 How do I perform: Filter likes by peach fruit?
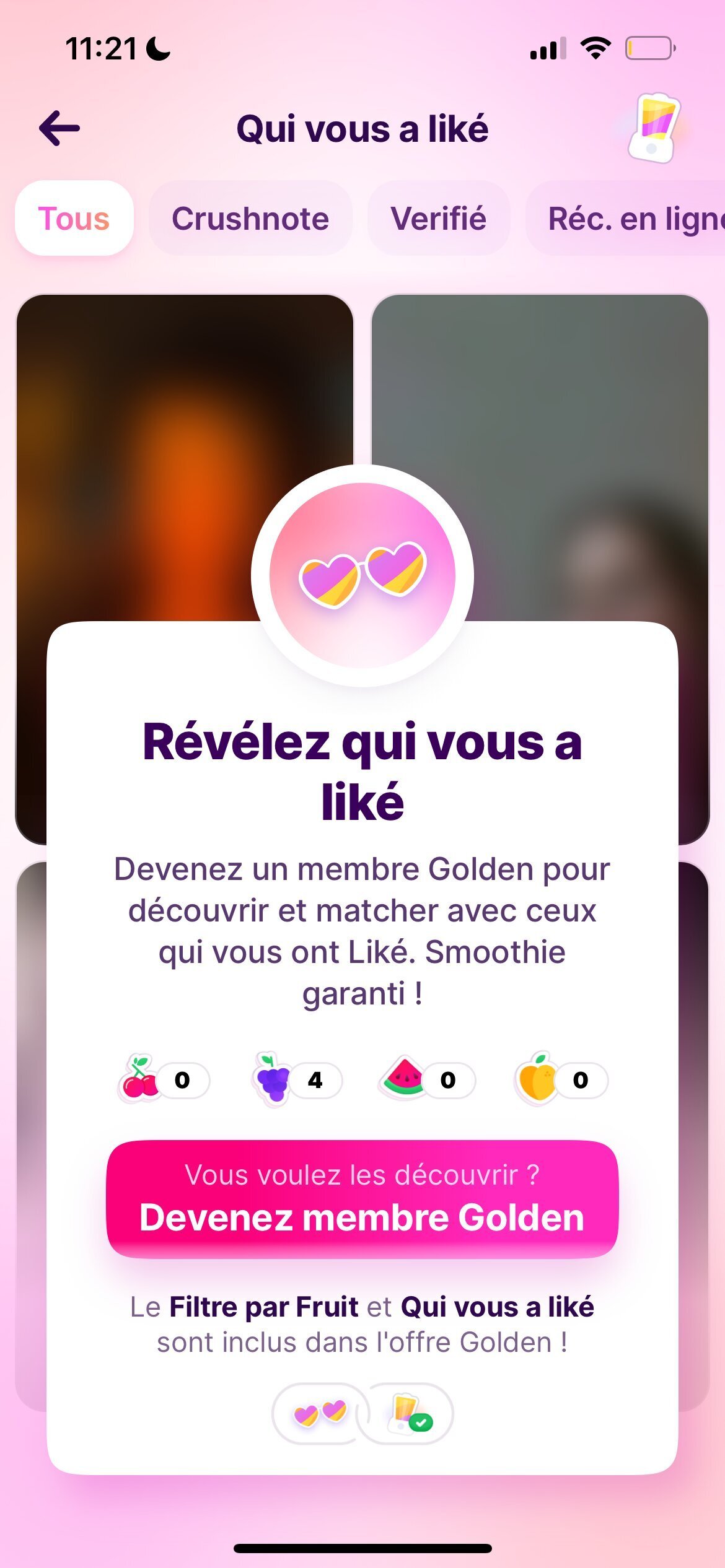click(561, 1080)
